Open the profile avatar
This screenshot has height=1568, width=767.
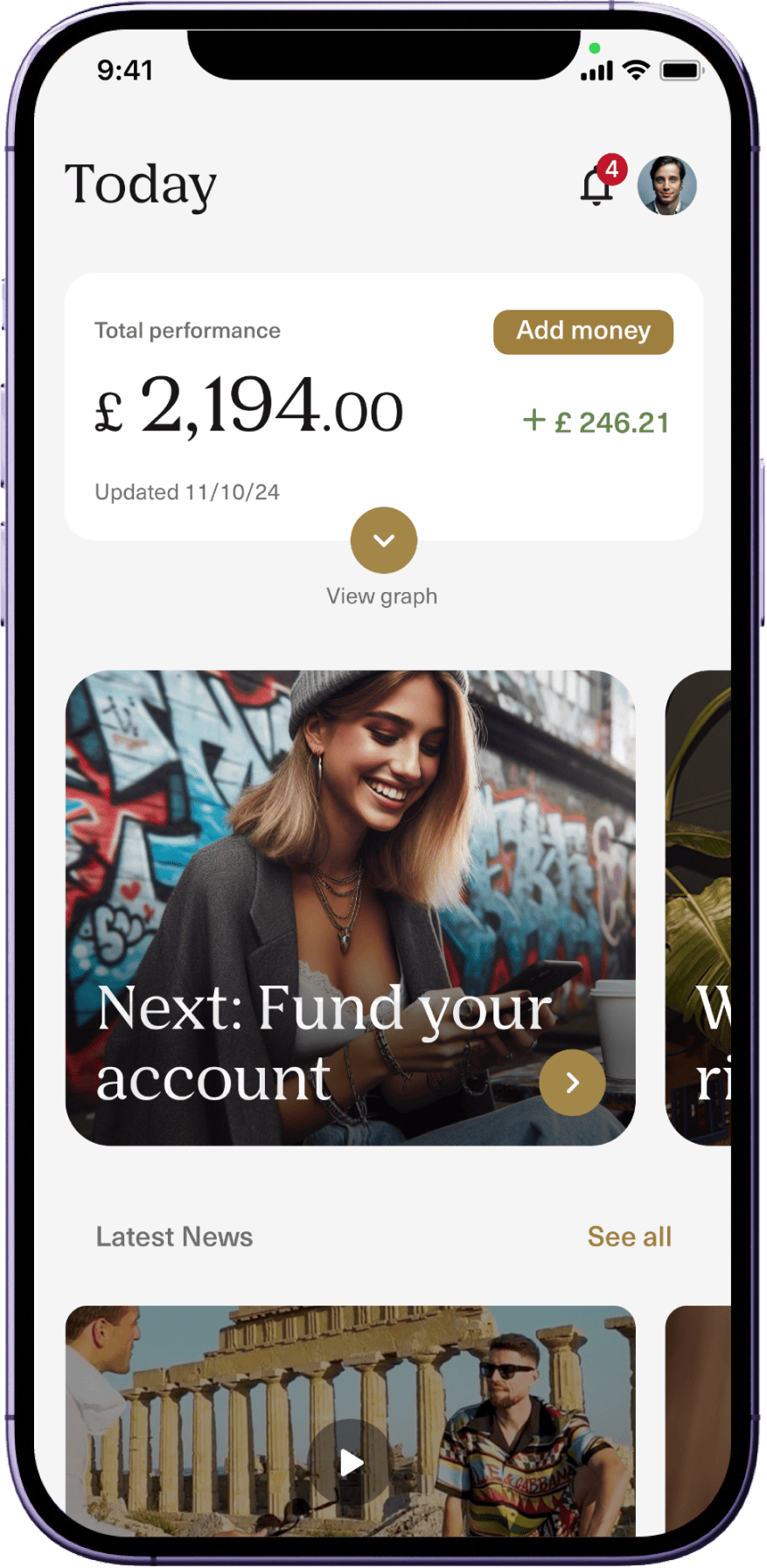click(x=666, y=185)
